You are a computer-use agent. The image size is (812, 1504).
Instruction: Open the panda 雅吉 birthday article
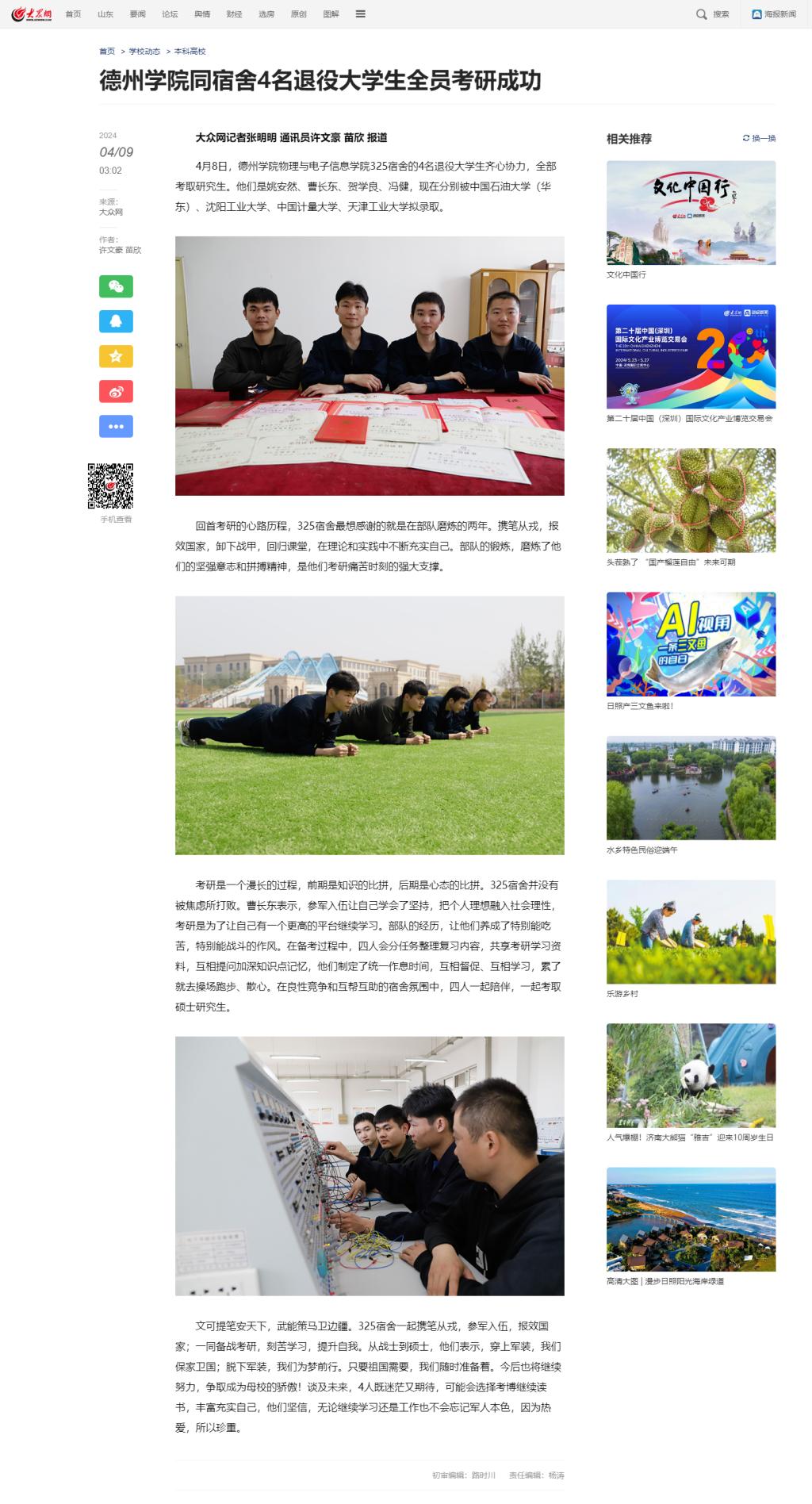pyautogui.click(x=691, y=1075)
